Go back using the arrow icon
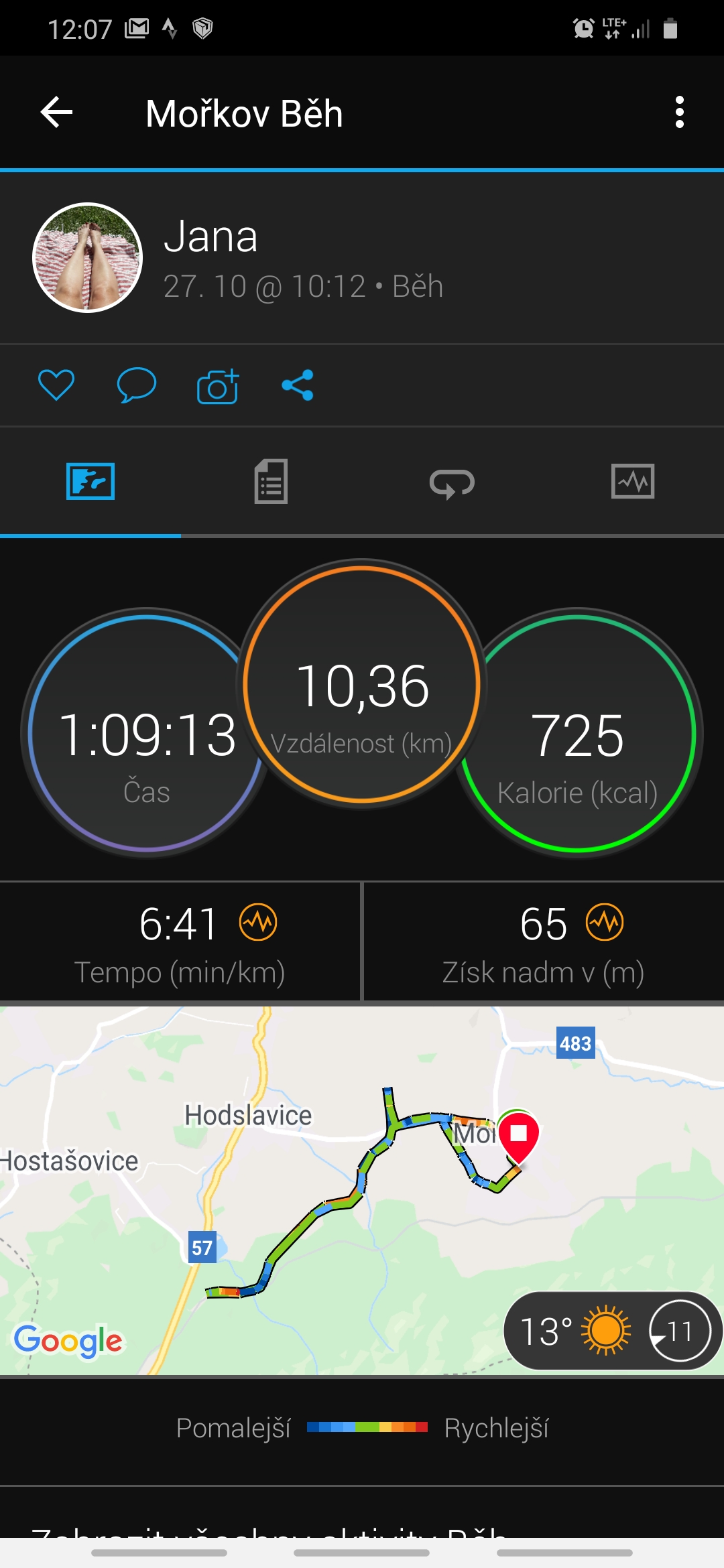 pos(56,112)
